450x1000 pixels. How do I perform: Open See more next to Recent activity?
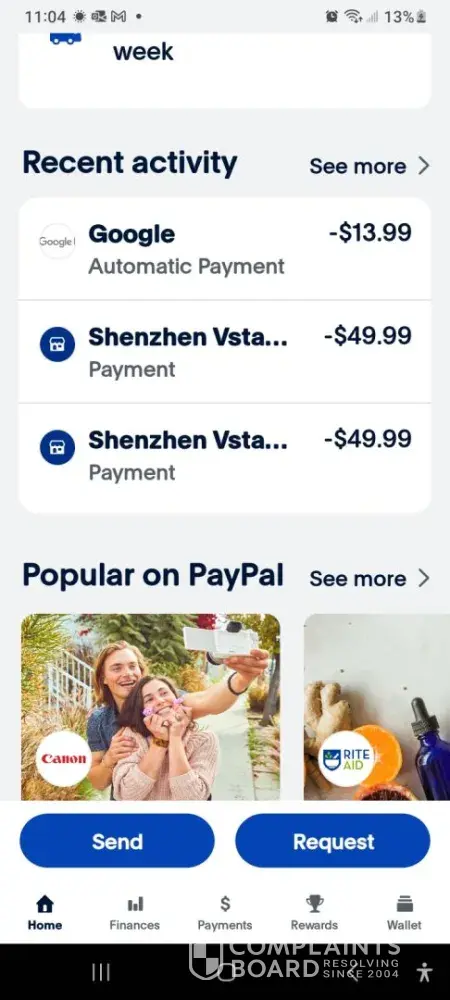click(x=369, y=166)
